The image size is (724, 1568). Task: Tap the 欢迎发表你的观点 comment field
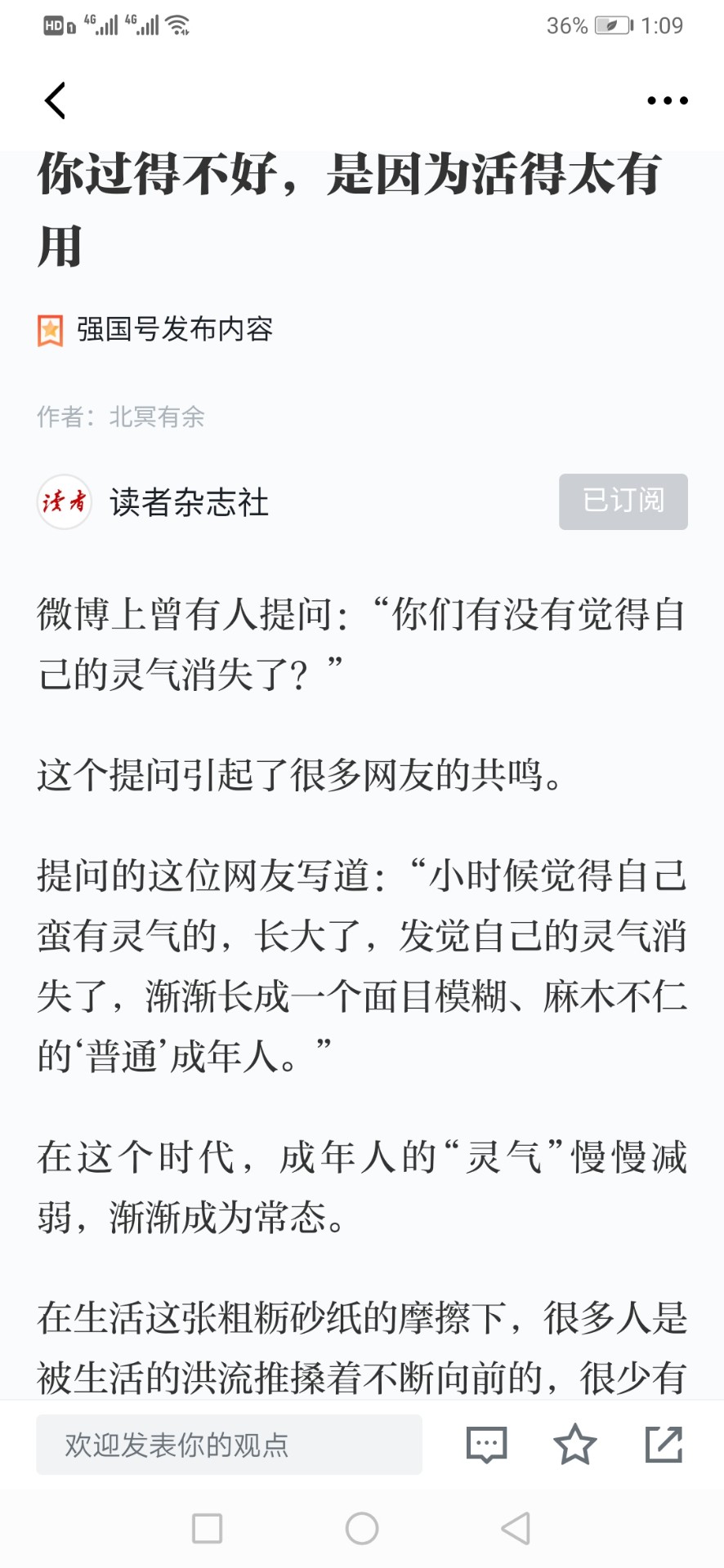pyautogui.click(x=229, y=1445)
